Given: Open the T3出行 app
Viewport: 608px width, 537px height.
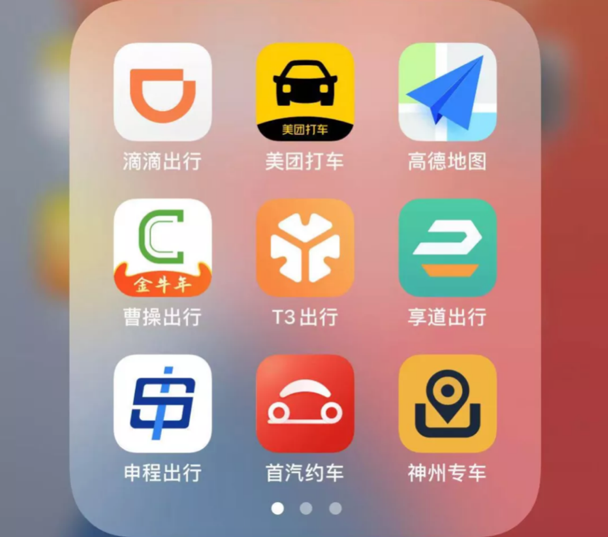Looking at the screenshot, I should (x=305, y=248).
